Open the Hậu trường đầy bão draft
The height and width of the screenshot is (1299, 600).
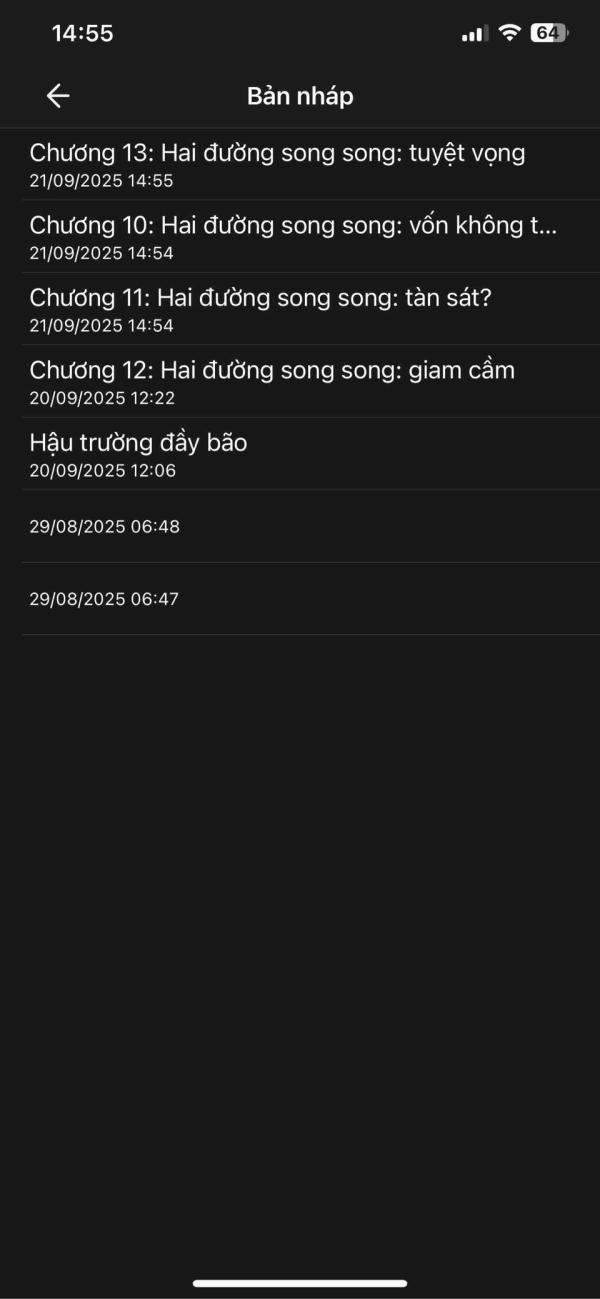(300, 454)
